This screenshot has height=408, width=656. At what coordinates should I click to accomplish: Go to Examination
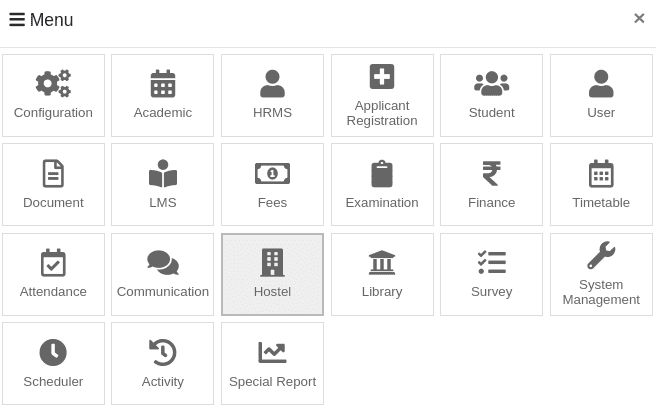coord(382,185)
